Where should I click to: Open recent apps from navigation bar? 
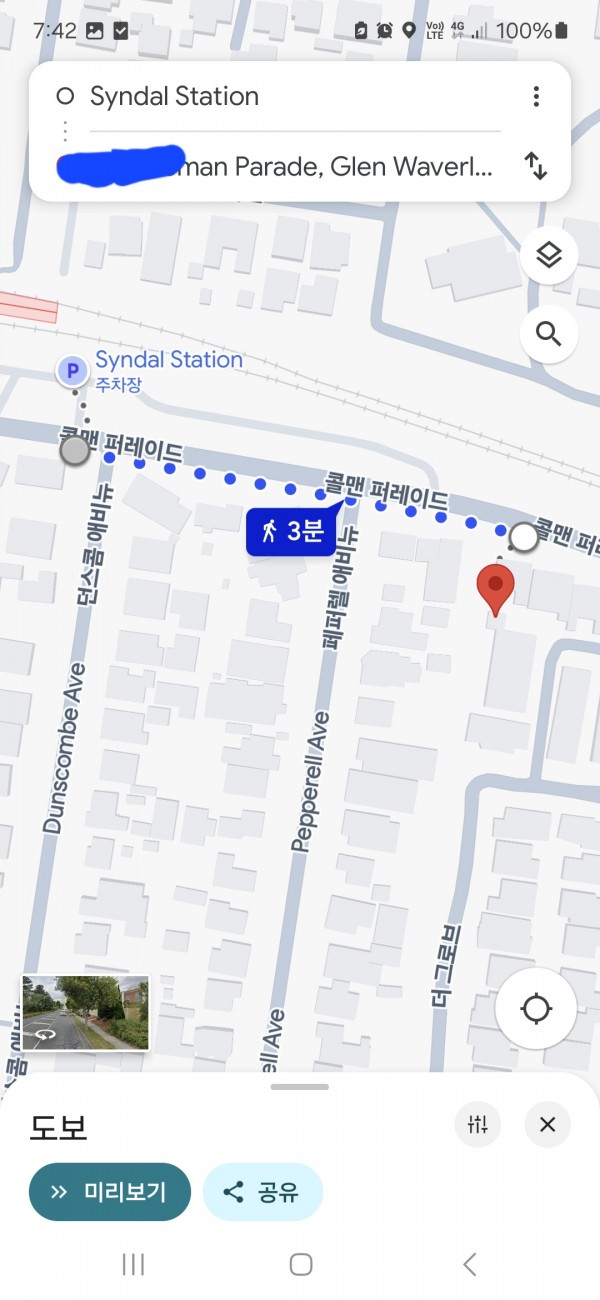[x=133, y=1264]
